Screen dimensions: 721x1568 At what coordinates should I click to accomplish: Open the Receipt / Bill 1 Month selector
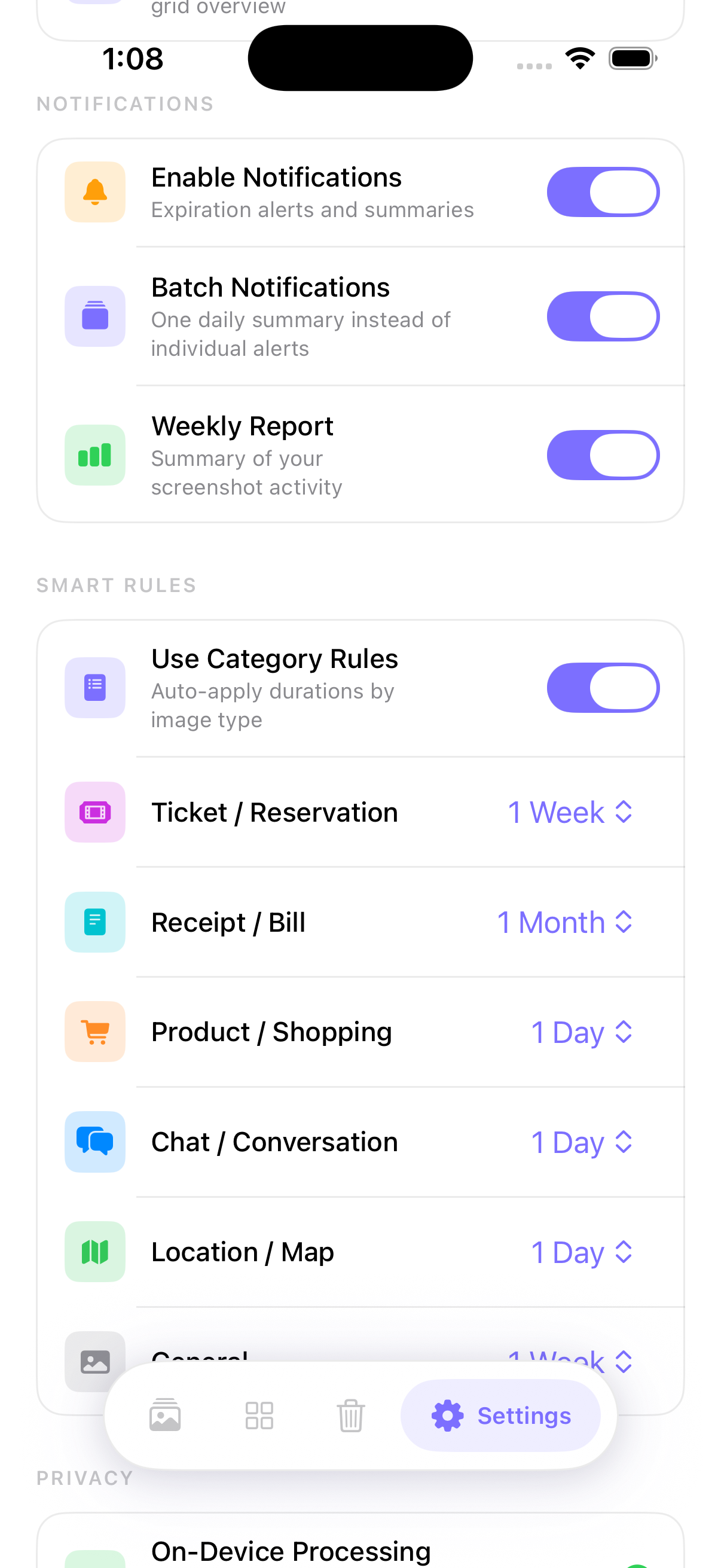564,922
